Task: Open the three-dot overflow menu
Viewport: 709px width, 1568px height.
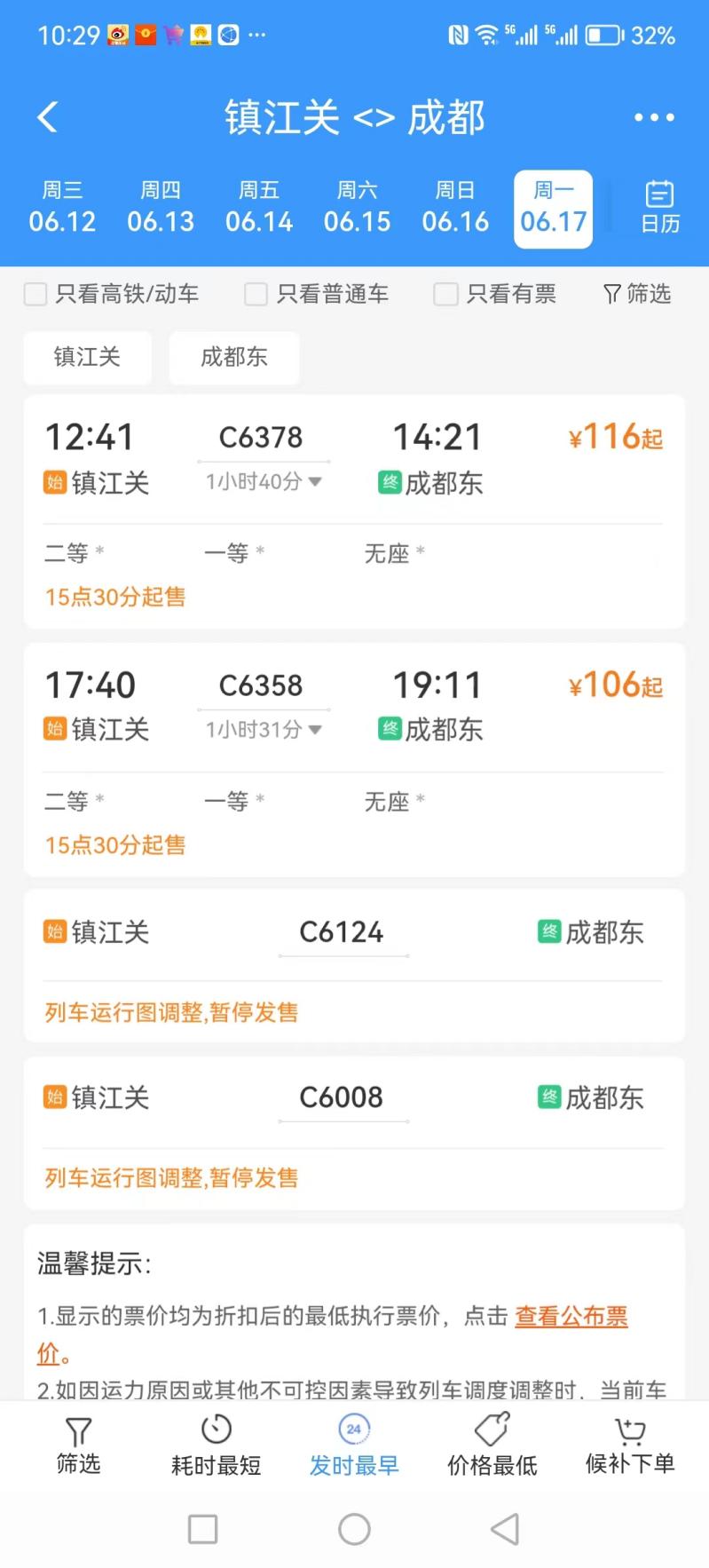Action: (654, 117)
